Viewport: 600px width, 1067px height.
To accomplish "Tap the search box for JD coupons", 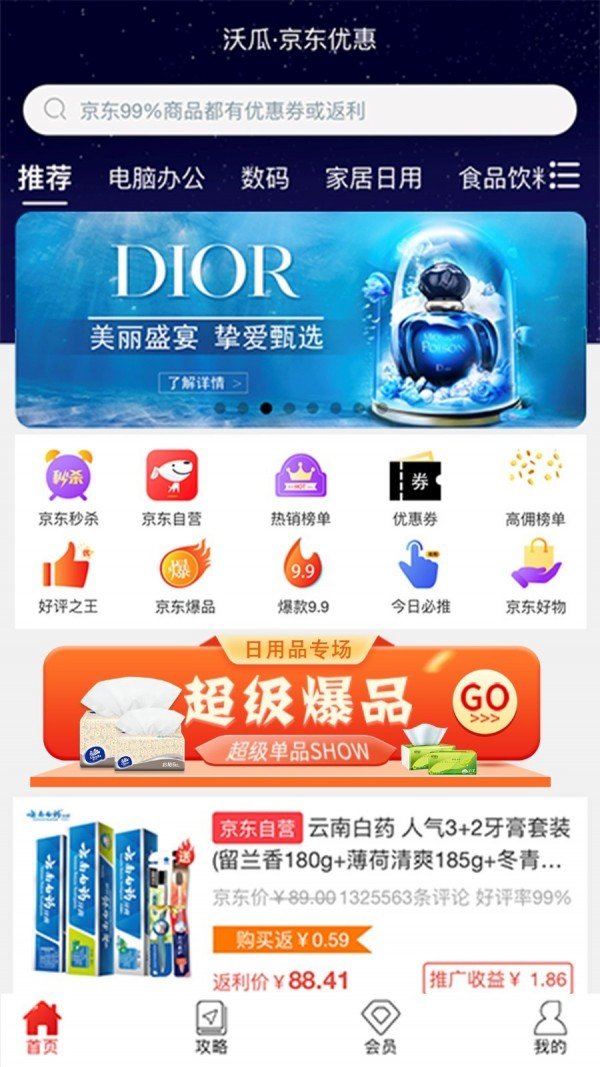I will click(x=300, y=110).
